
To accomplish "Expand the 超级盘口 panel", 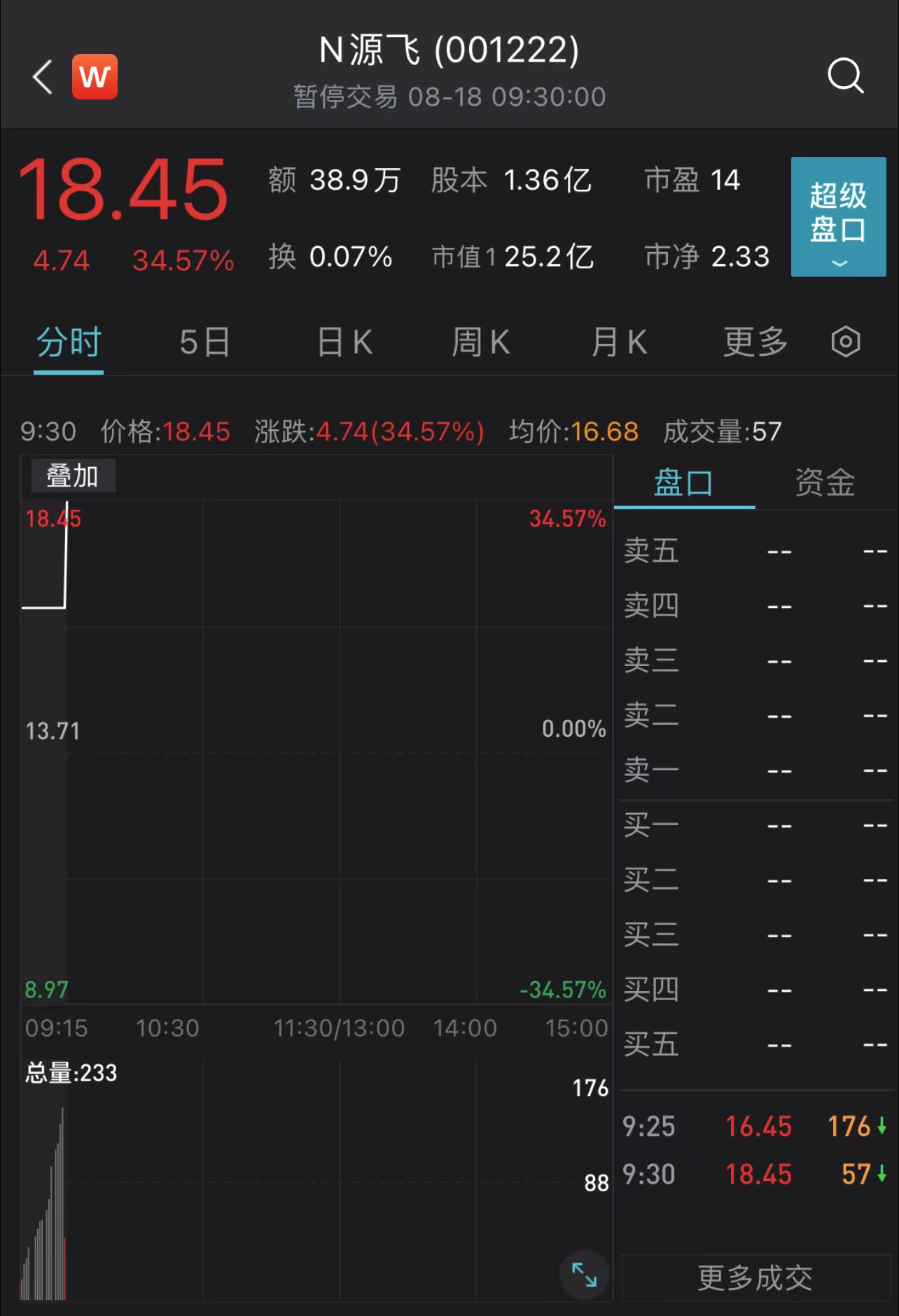I will coord(838,216).
